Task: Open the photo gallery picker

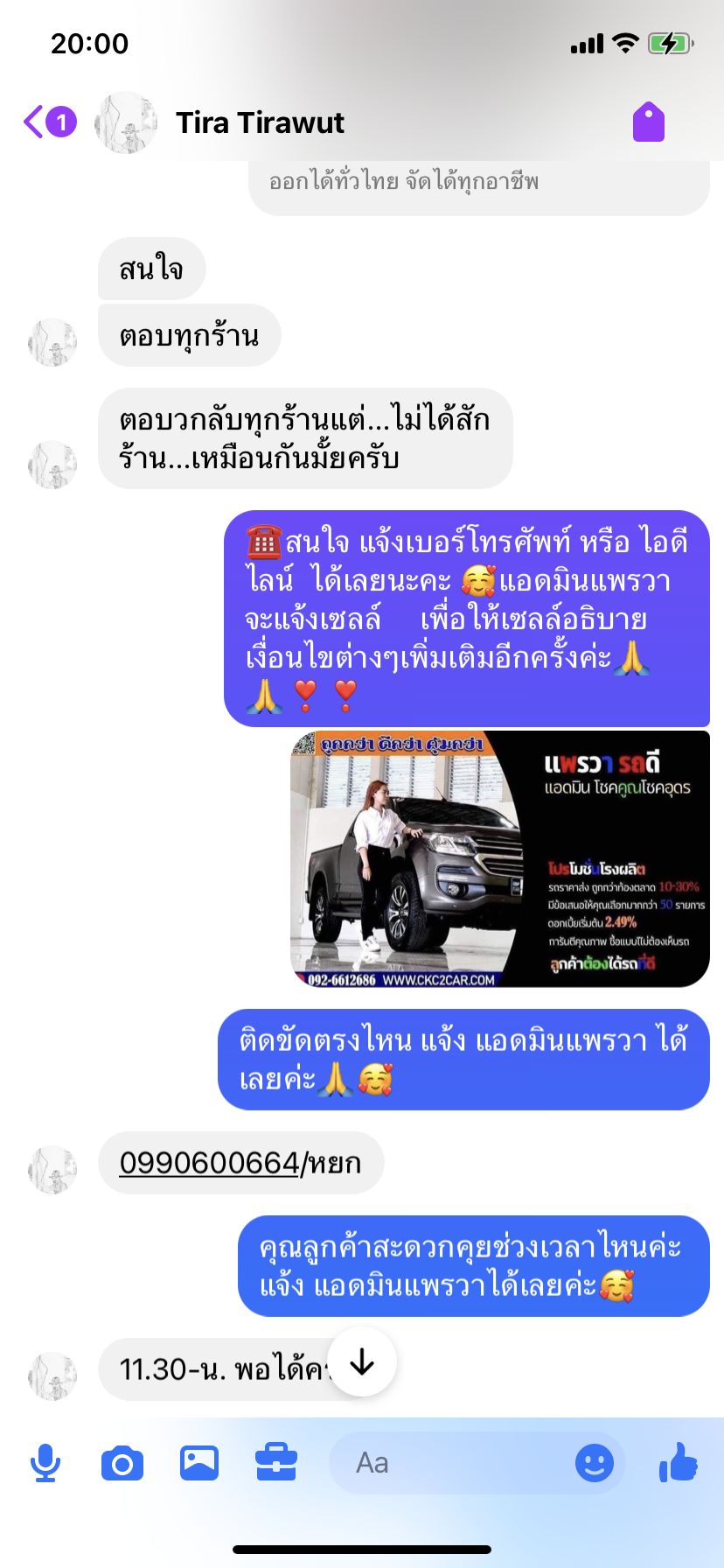Action: [x=199, y=1463]
